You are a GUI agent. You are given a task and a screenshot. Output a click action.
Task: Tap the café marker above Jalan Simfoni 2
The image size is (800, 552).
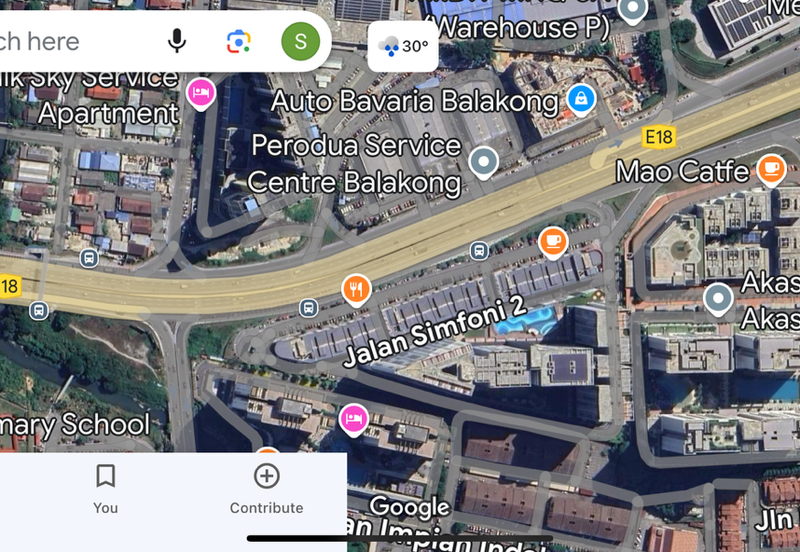point(552,240)
